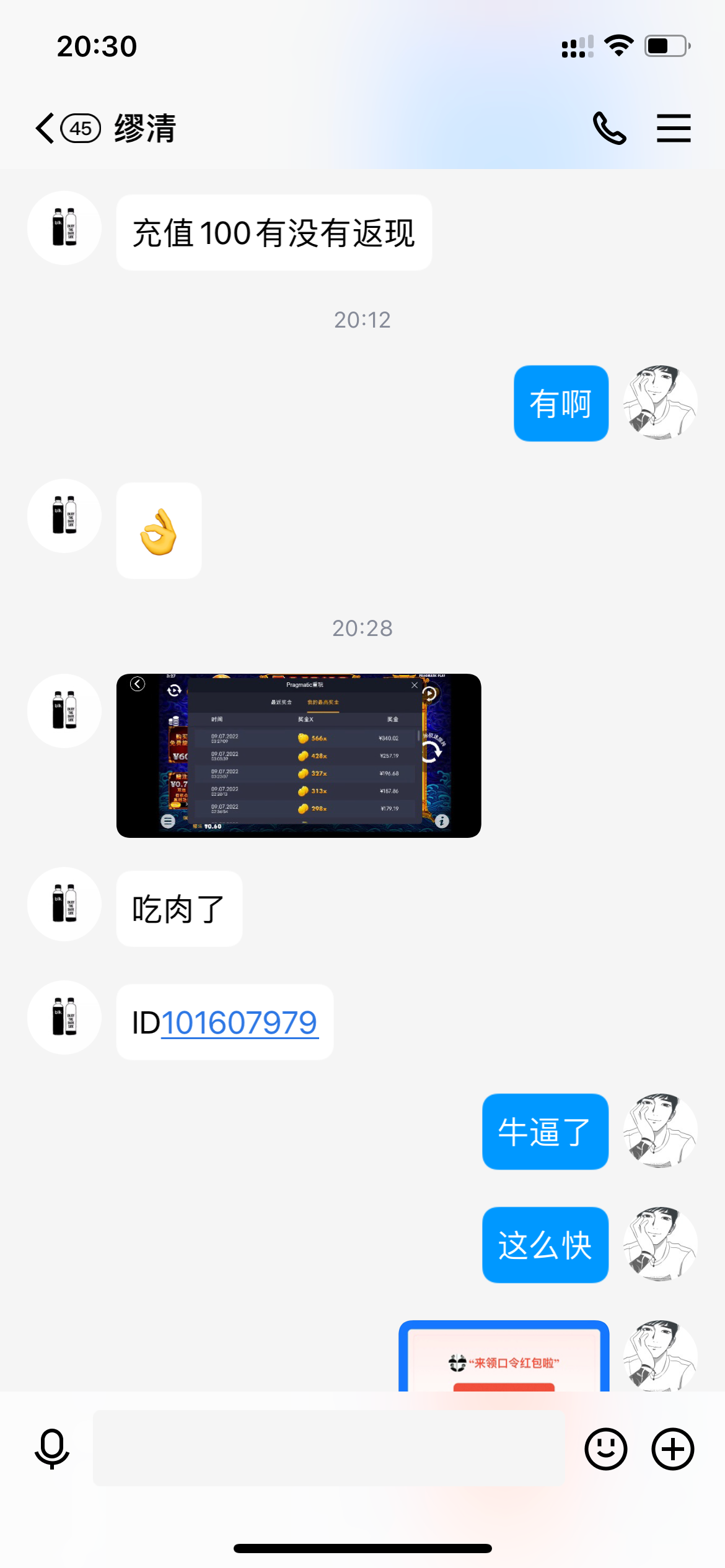
Task: Open the chat settings menu
Action: [673, 128]
